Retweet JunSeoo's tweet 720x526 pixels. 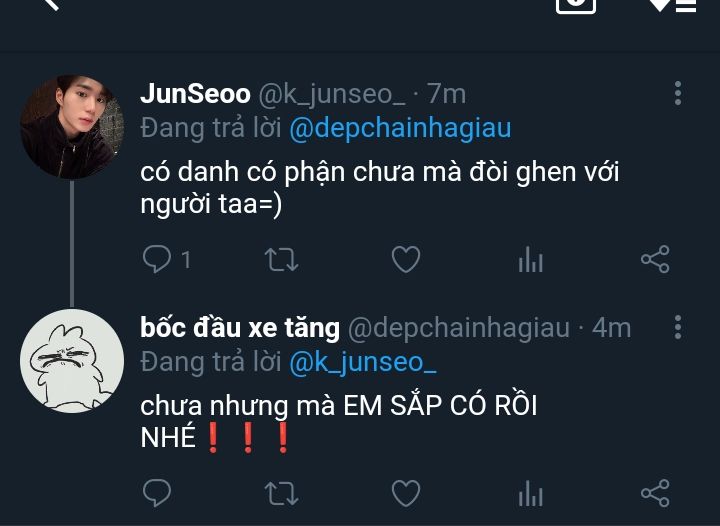(281, 259)
